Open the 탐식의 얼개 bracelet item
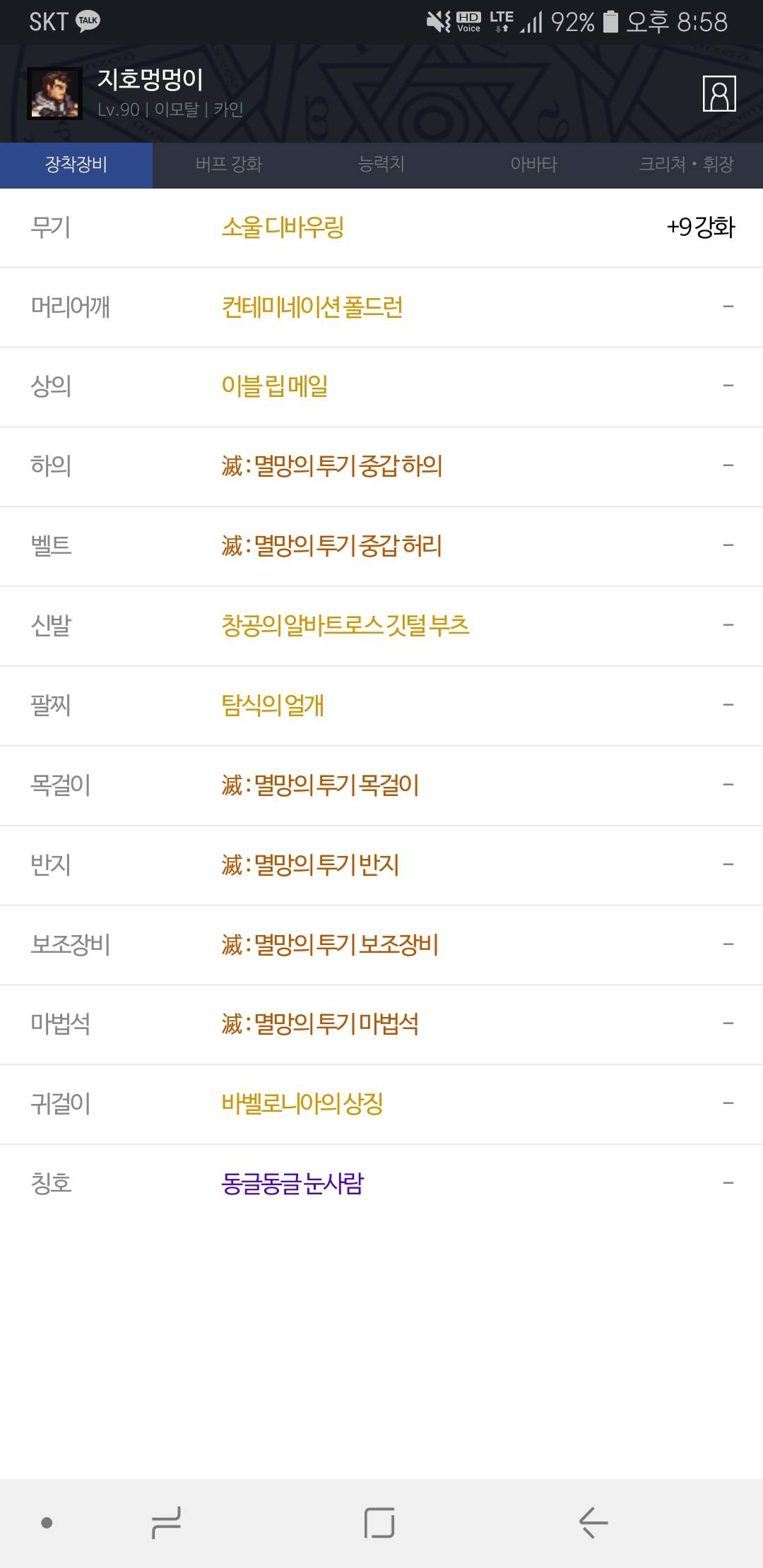763x1568 pixels. [273, 706]
